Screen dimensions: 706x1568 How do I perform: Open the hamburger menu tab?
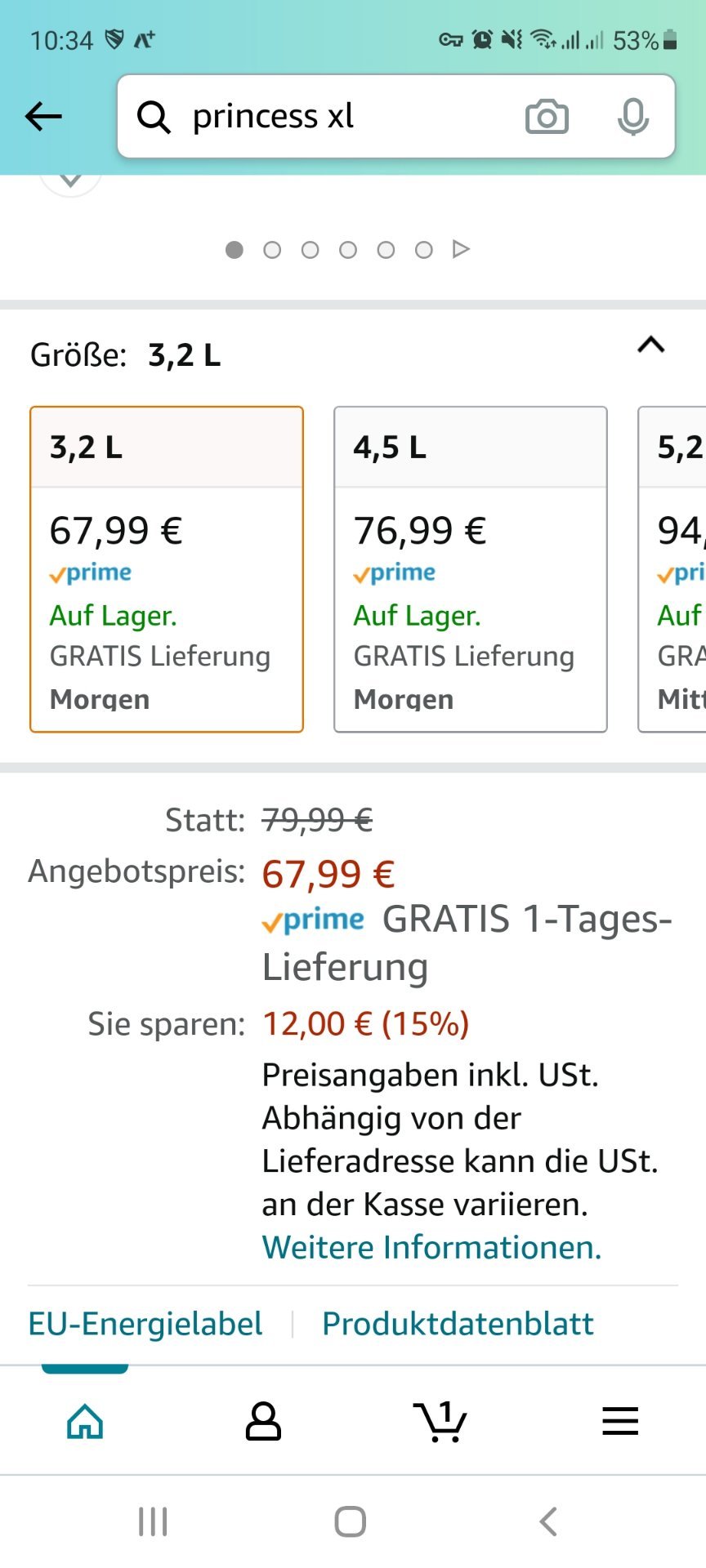tap(620, 1422)
